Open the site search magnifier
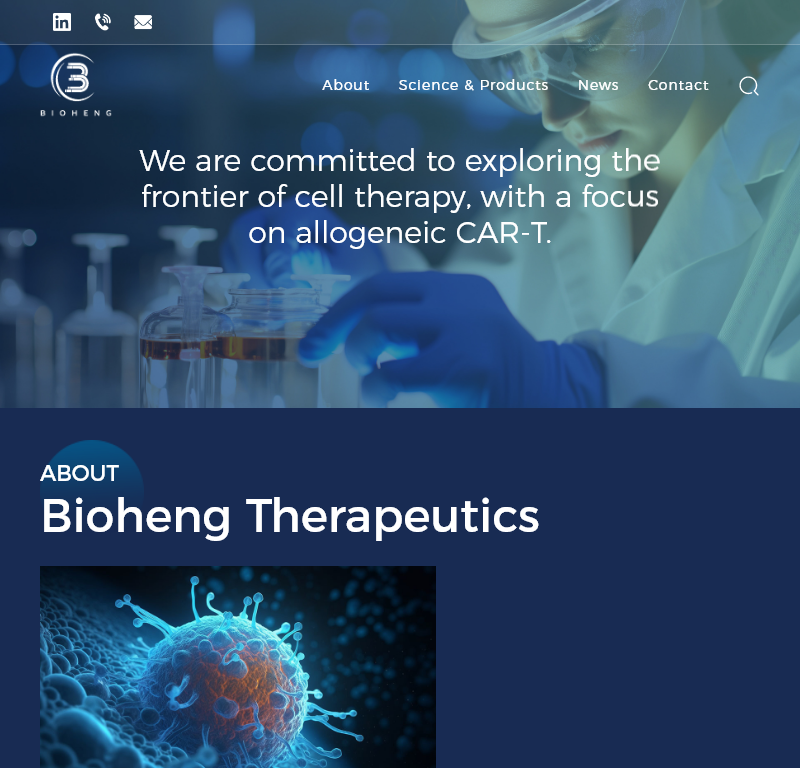 pos(748,86)
